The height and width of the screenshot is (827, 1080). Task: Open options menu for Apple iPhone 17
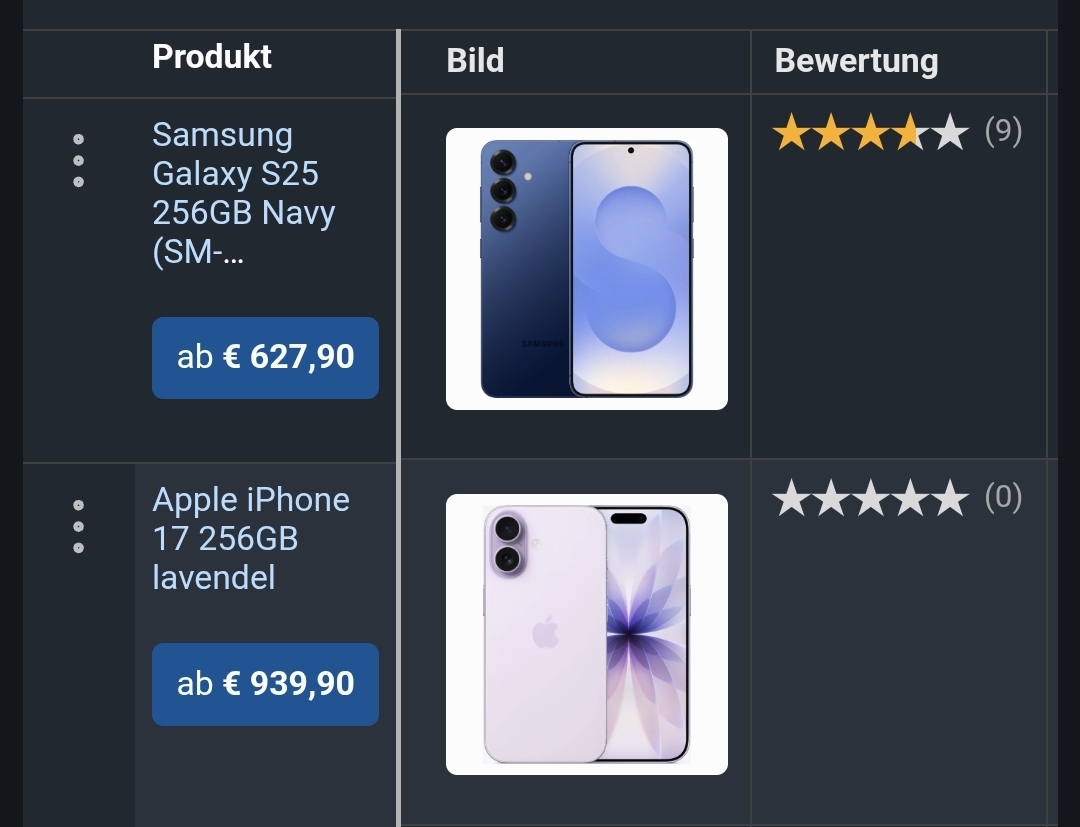tap(79, 527)
